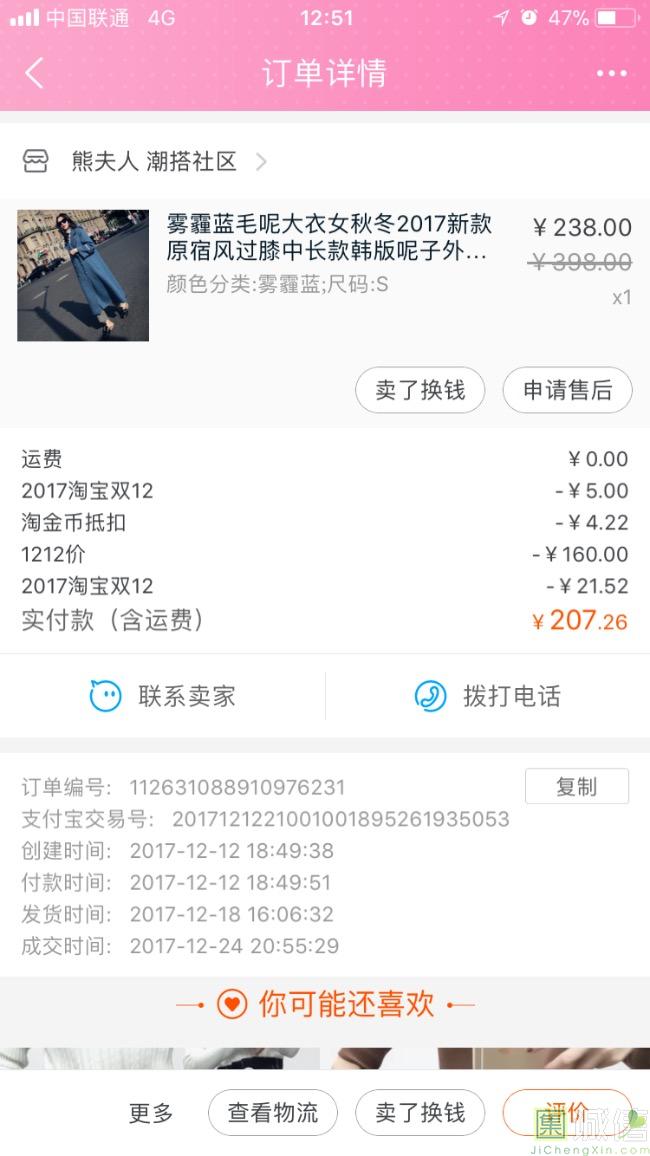View shipment tracking via 查看物流
This screenshot has width=650, height=1156.
tap(273, 1113)
